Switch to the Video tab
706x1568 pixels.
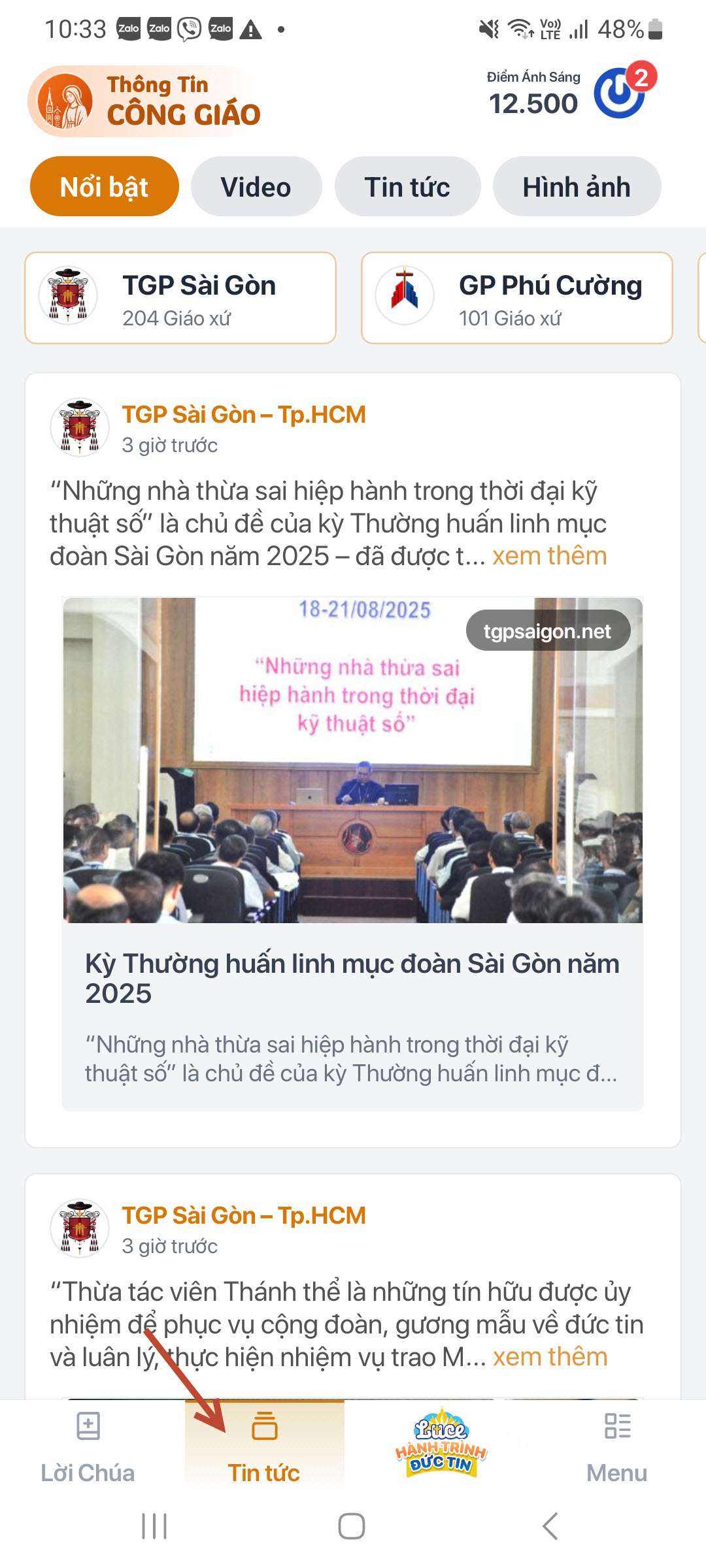256,186
